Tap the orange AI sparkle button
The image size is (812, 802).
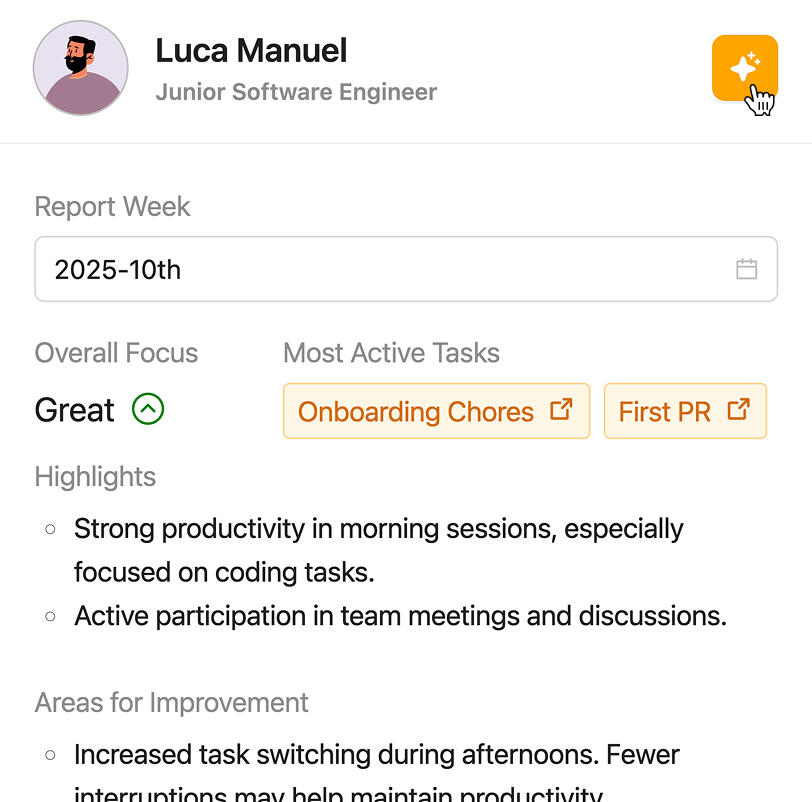pos(744,68)
